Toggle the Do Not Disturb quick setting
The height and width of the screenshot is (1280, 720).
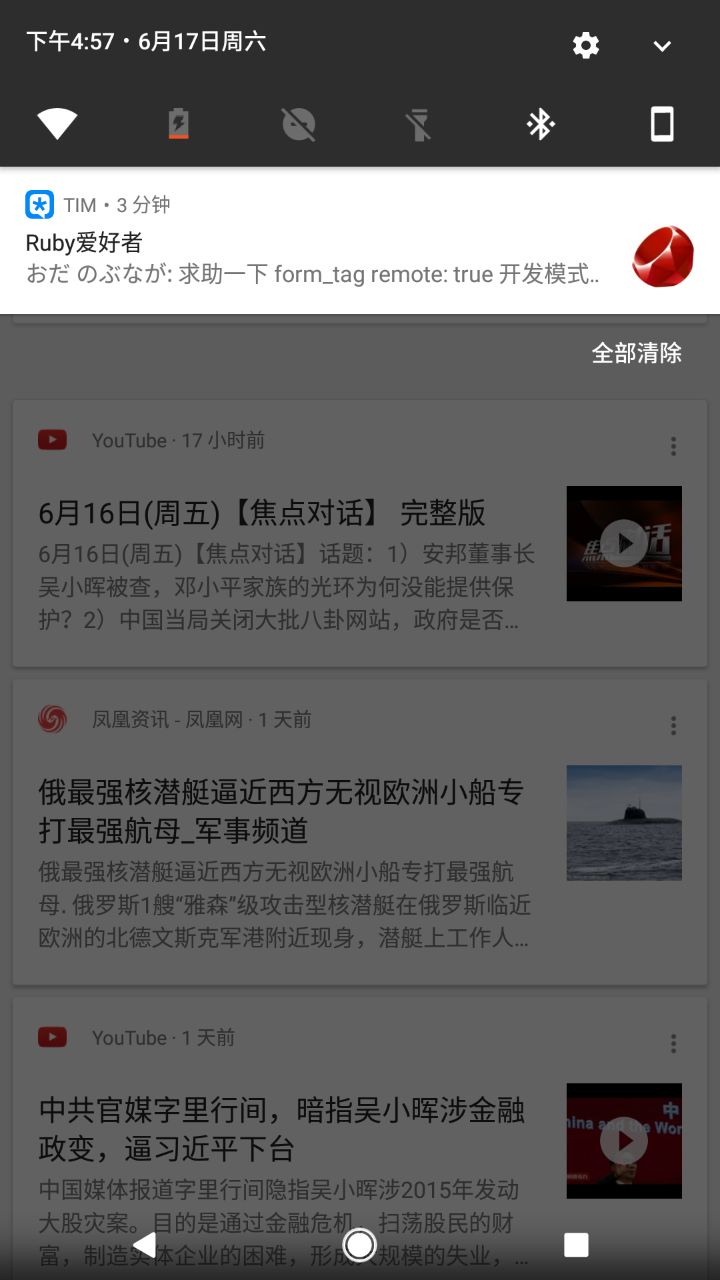pos(299,124)
